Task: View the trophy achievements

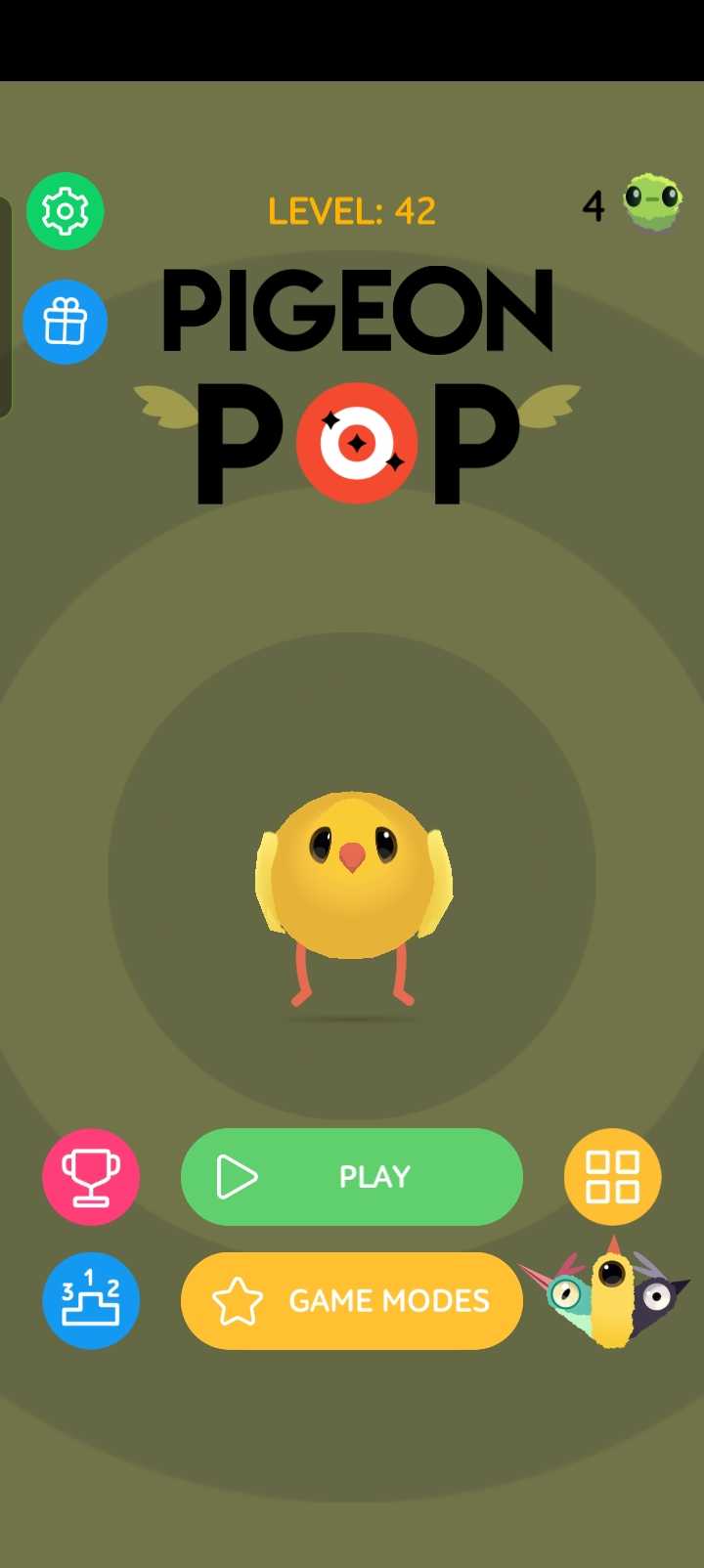Action: (x=91, y=1176)
